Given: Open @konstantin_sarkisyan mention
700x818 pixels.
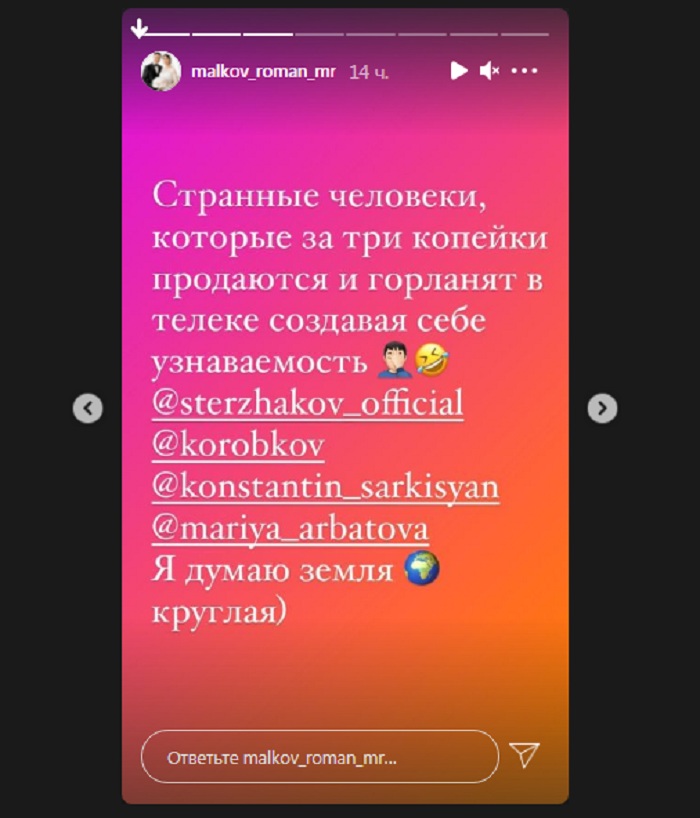Looking at the screenshot, I should [325, 487].
